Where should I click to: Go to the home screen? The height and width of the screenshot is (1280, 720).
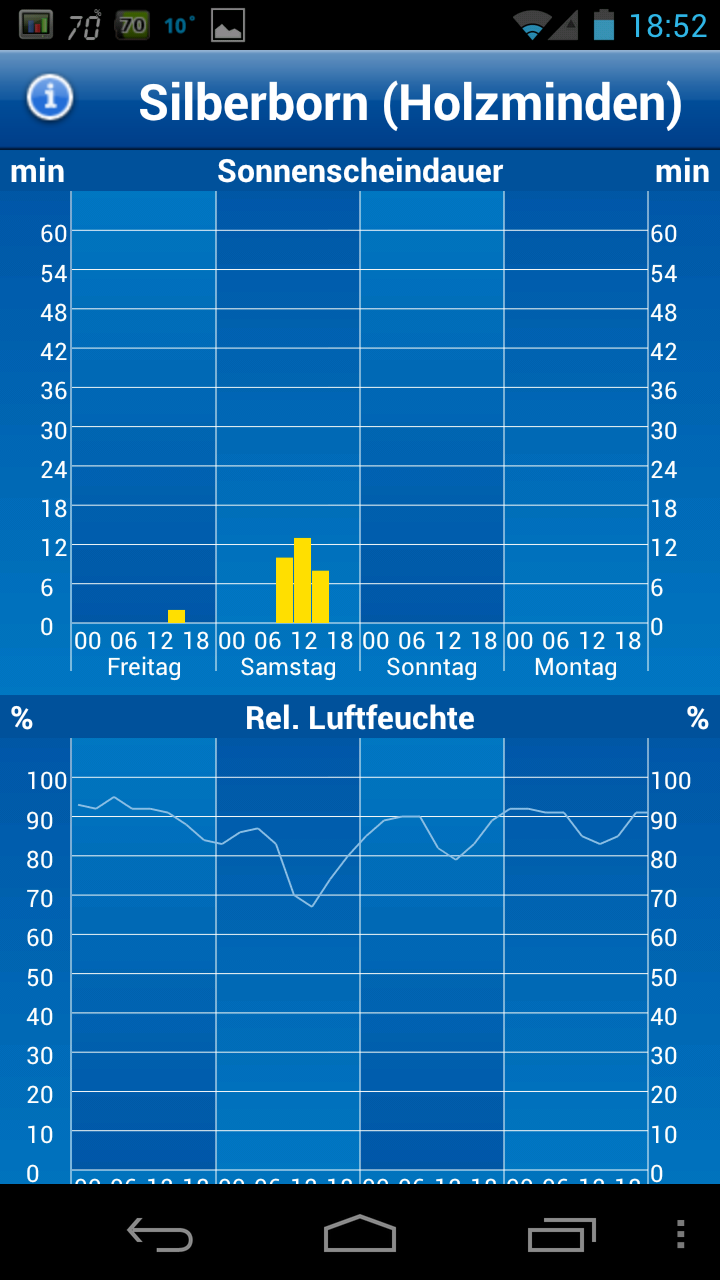(x=360, y=1234)
